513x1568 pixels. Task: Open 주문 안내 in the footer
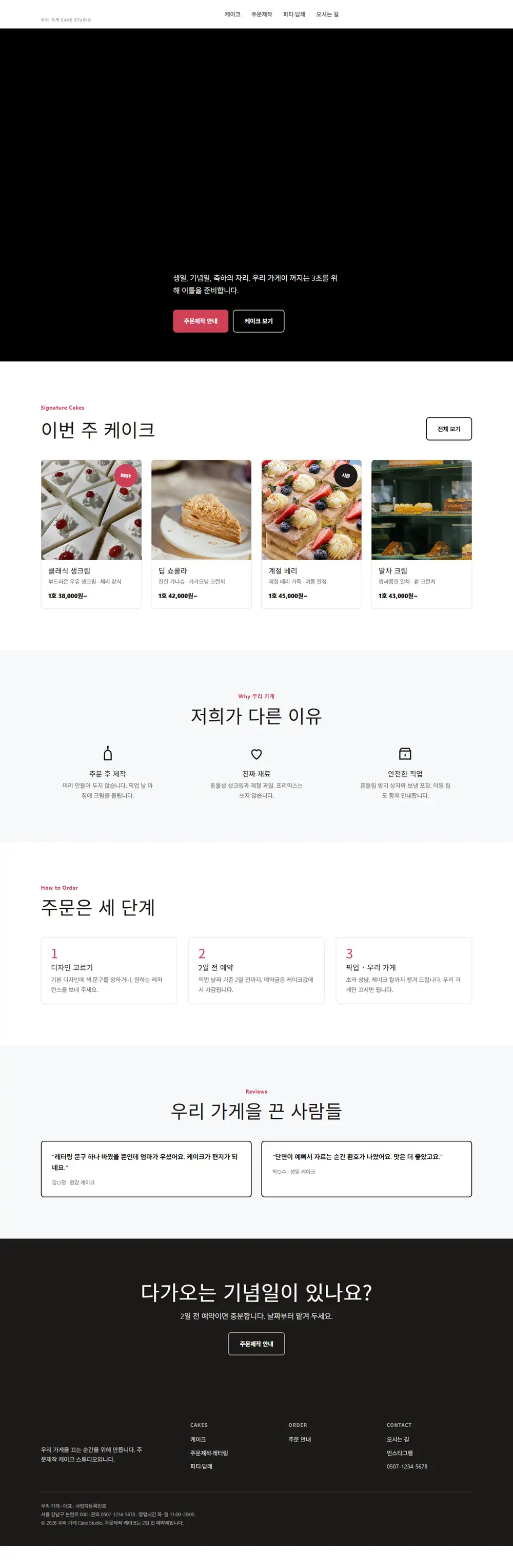click(x=300, y=1439)
